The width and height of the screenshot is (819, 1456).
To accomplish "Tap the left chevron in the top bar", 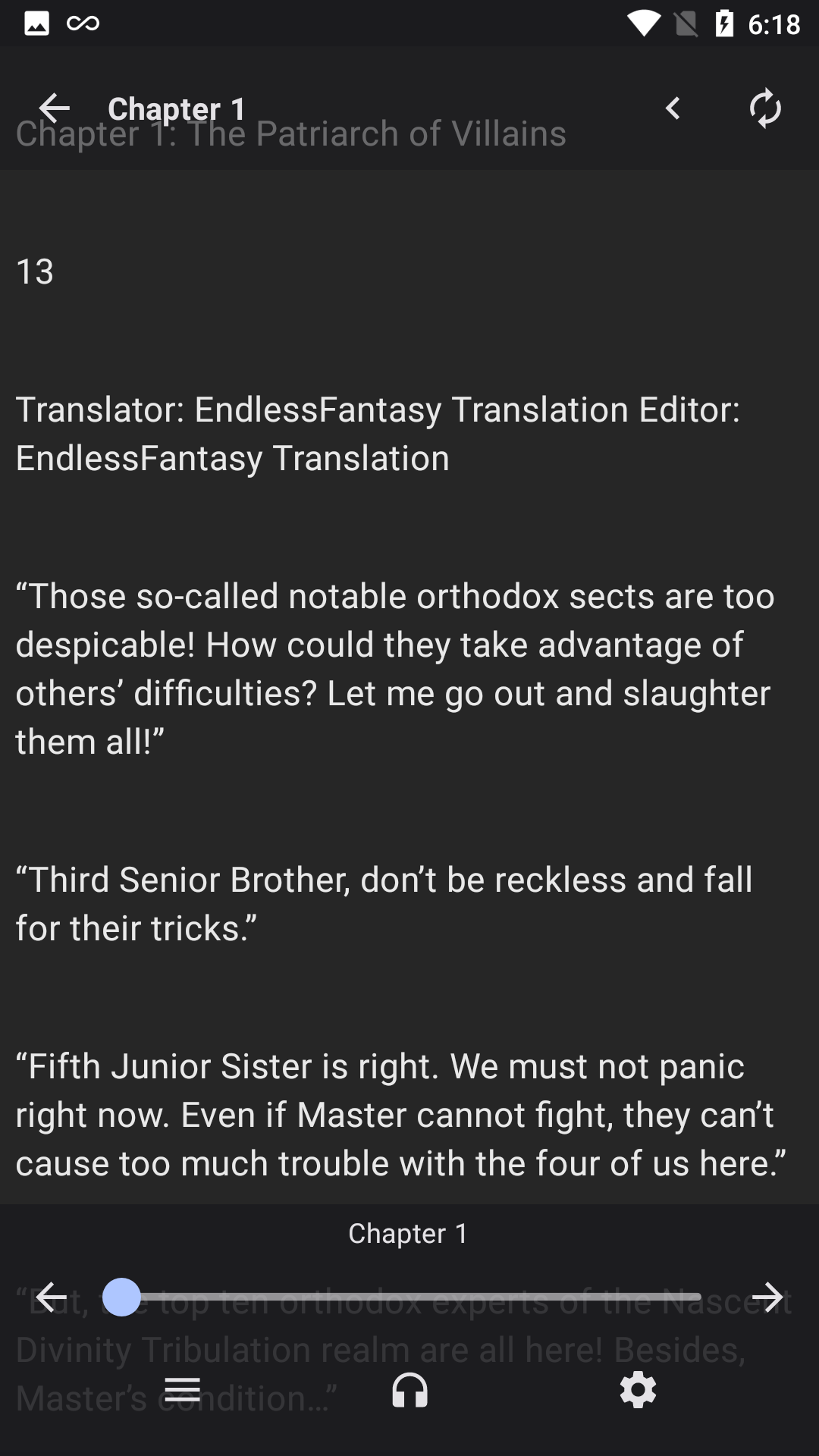I will click(673, 108).
